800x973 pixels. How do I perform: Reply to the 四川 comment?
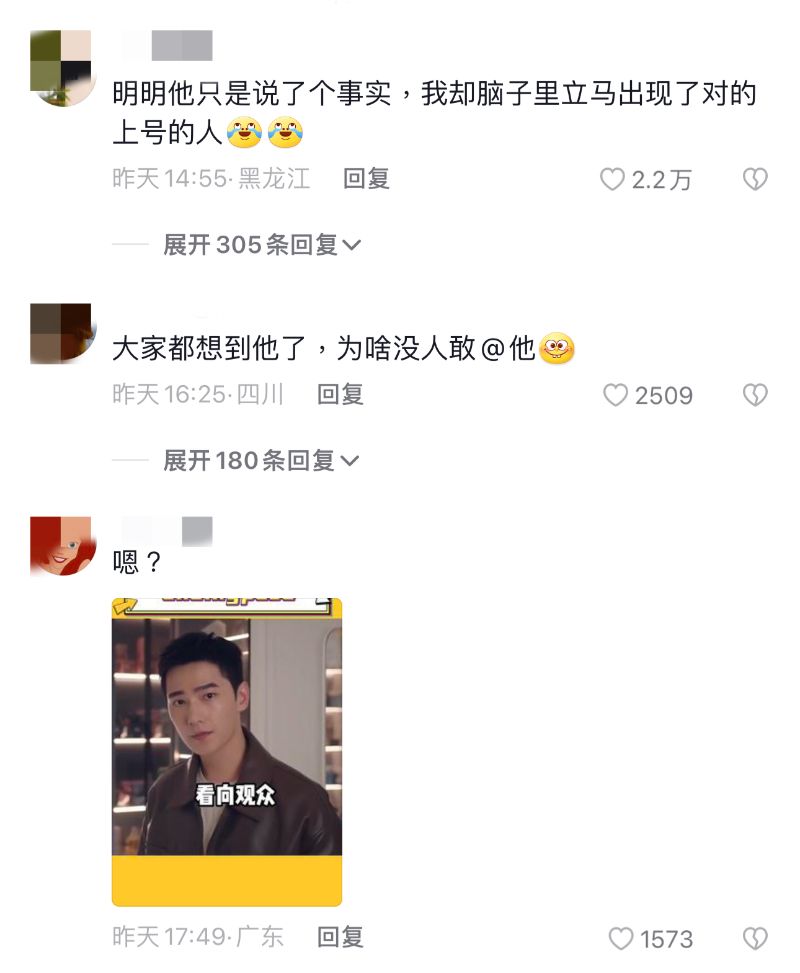pyautogui.click(x=340, y=395)
